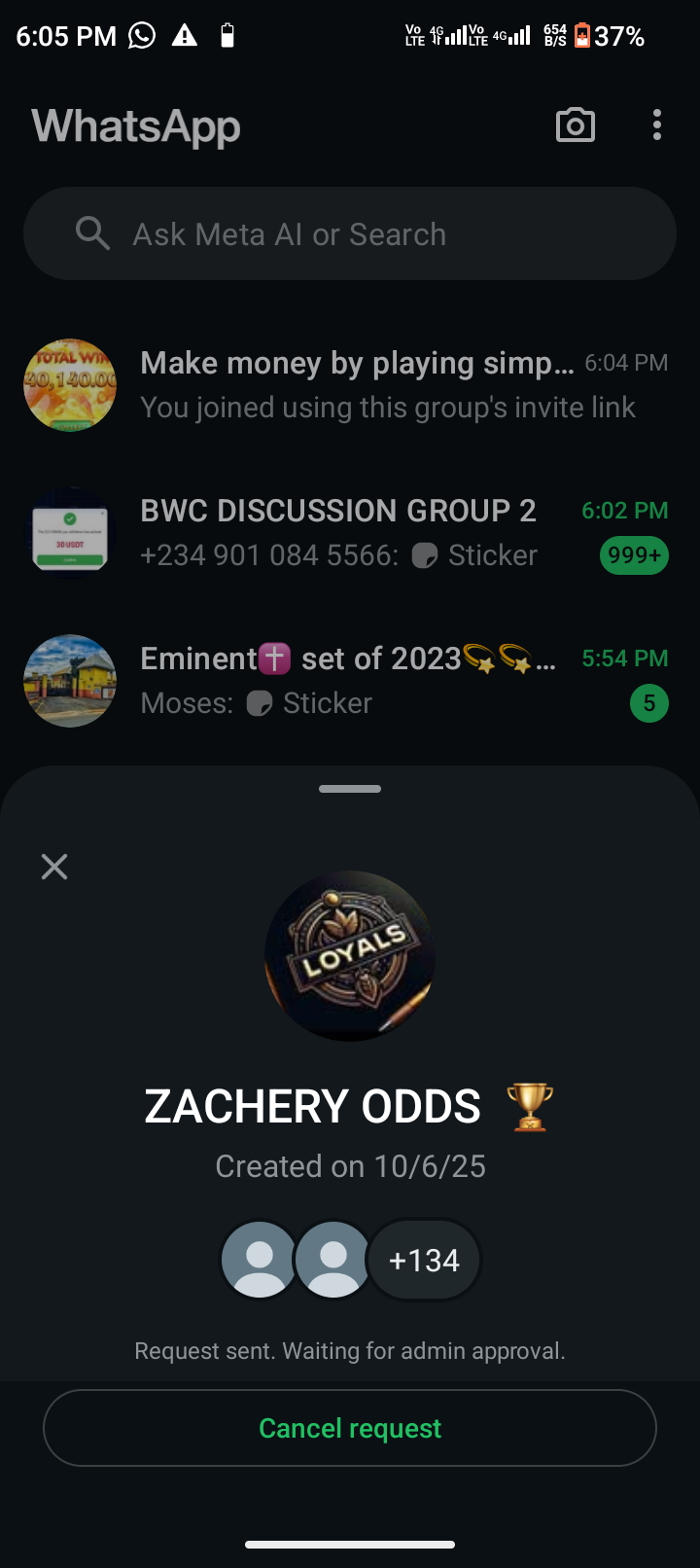The image size is (700, 1568).
Task: Cancel the join request
Action: point(350,1428)
